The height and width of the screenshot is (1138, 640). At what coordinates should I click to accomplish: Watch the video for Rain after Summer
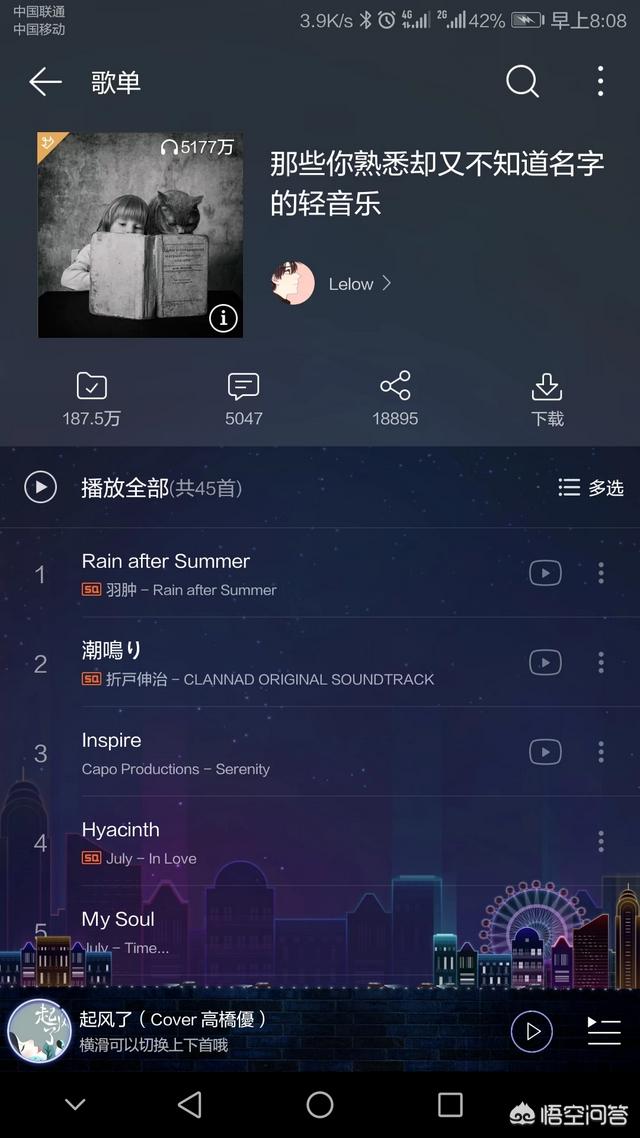click(x=545, y=573)
